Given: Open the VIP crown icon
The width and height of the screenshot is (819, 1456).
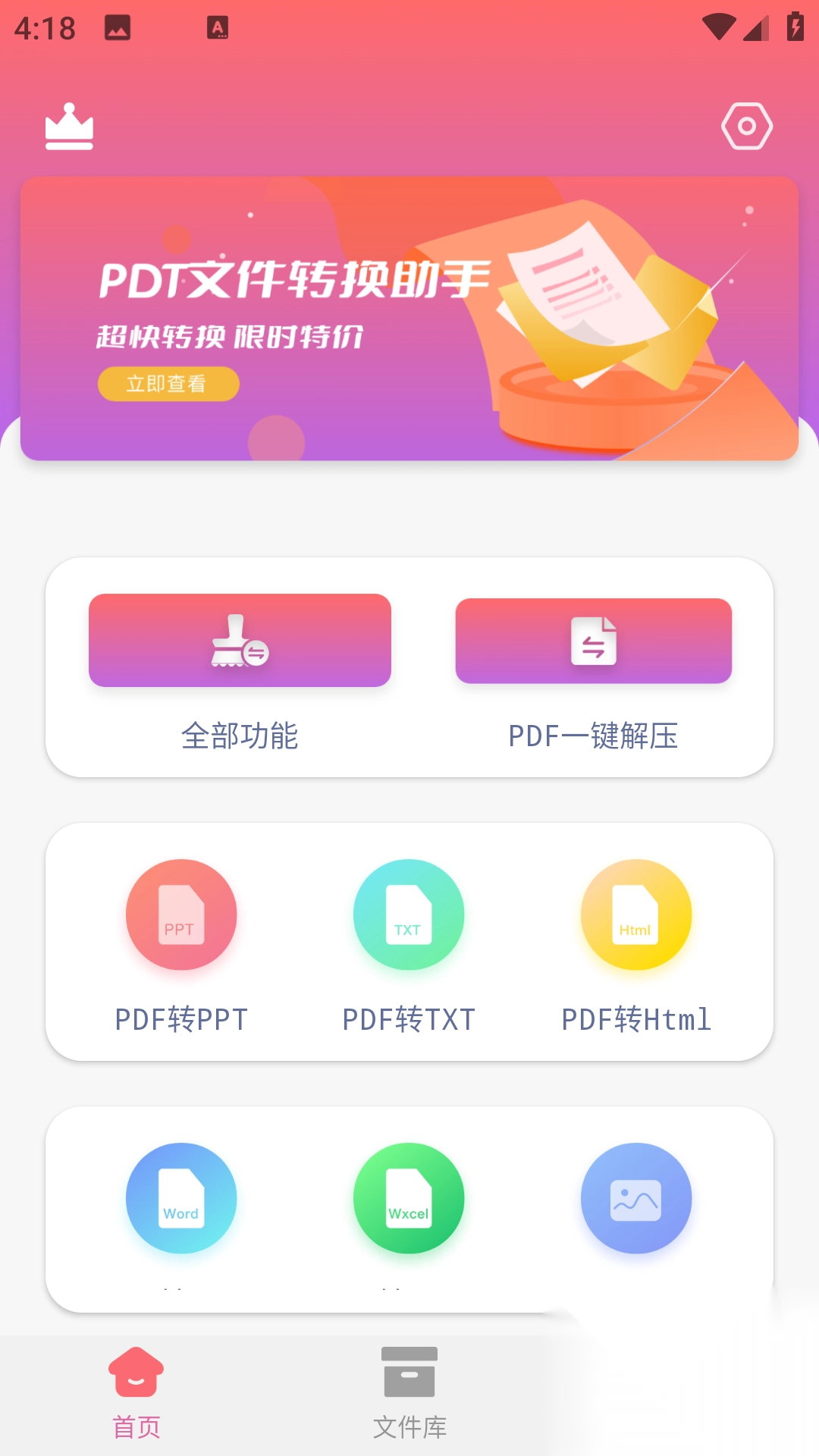Looking at the screenshot, I should pyautogui.click(x=70, y=127).
